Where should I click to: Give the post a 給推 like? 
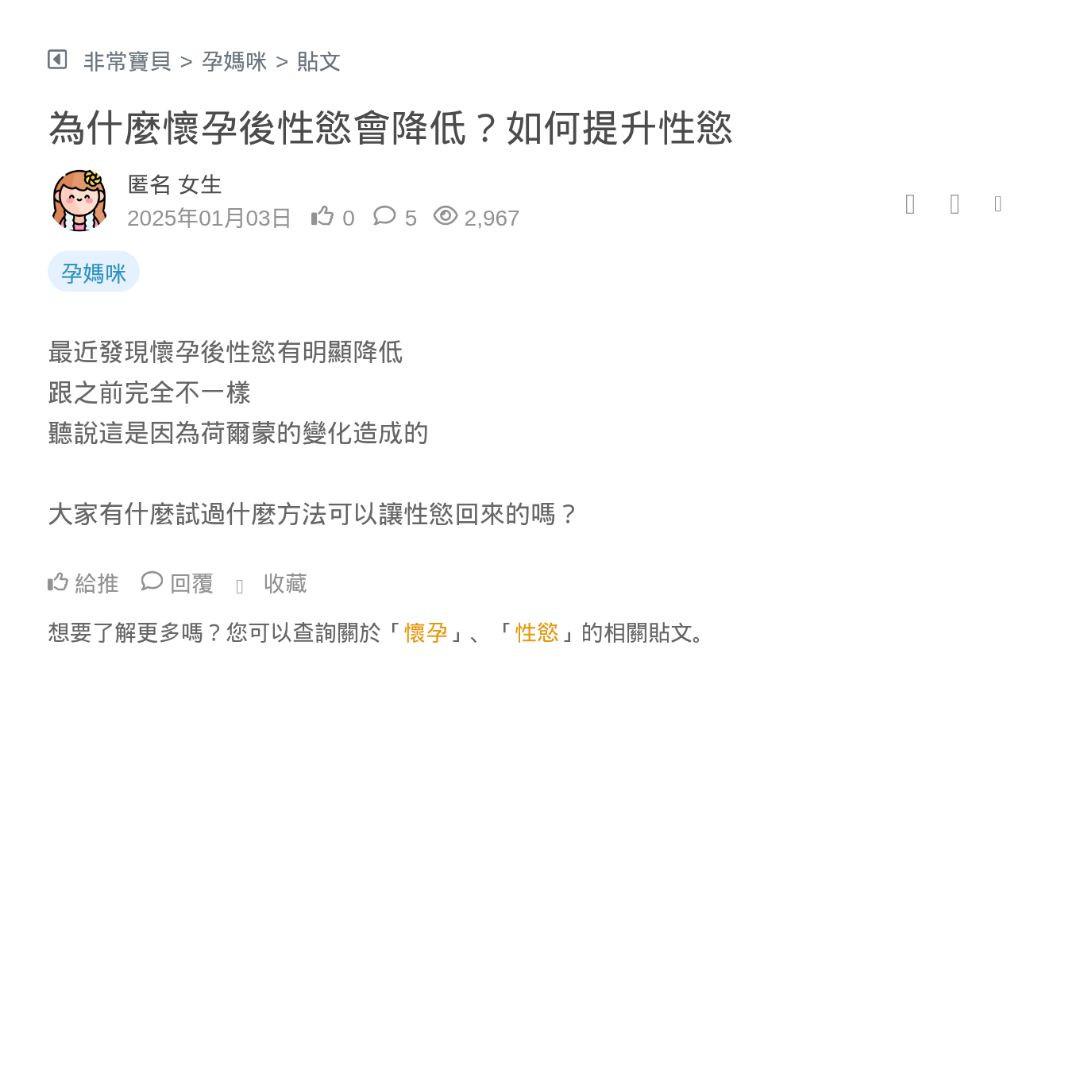pyautogui.click(x=83, y=583)
